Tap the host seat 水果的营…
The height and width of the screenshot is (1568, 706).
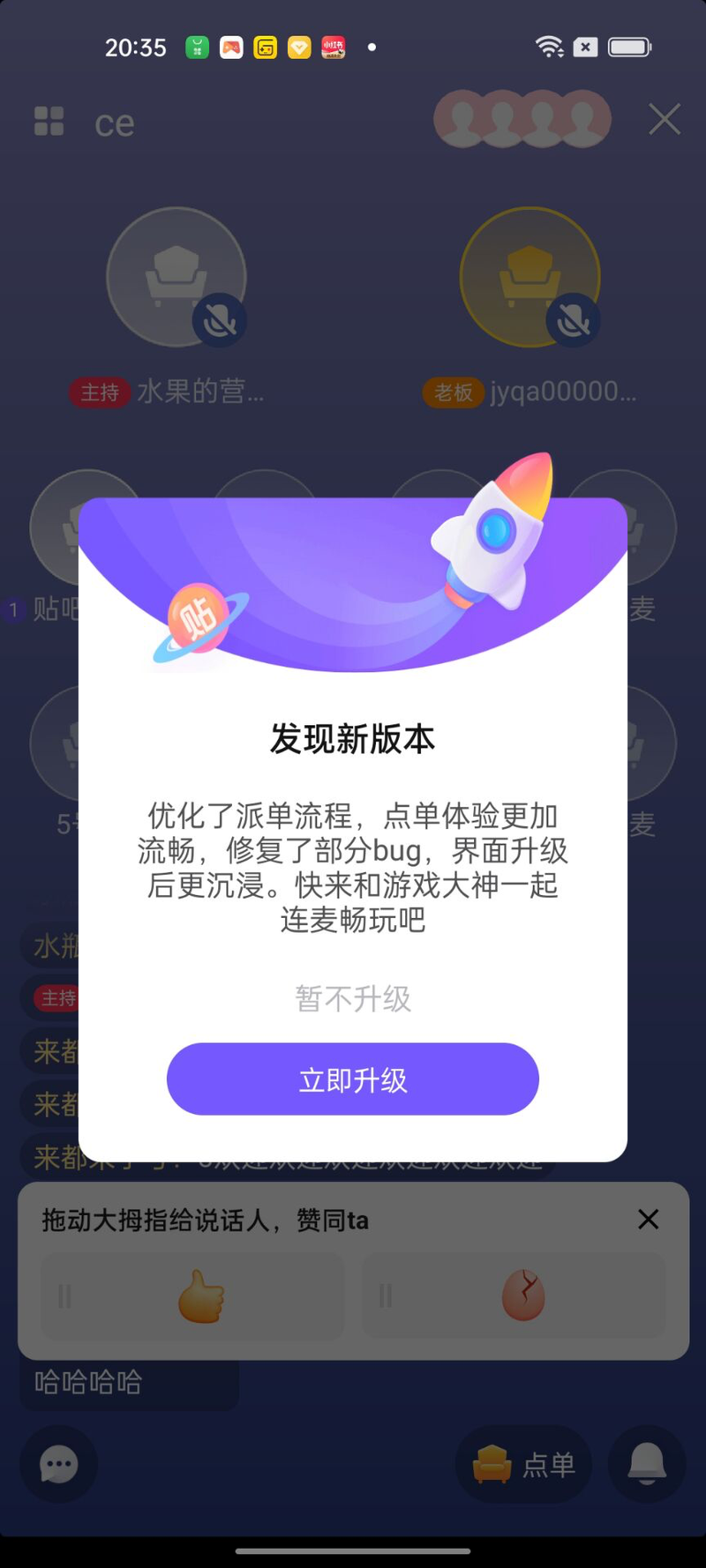tap(176, 277)
